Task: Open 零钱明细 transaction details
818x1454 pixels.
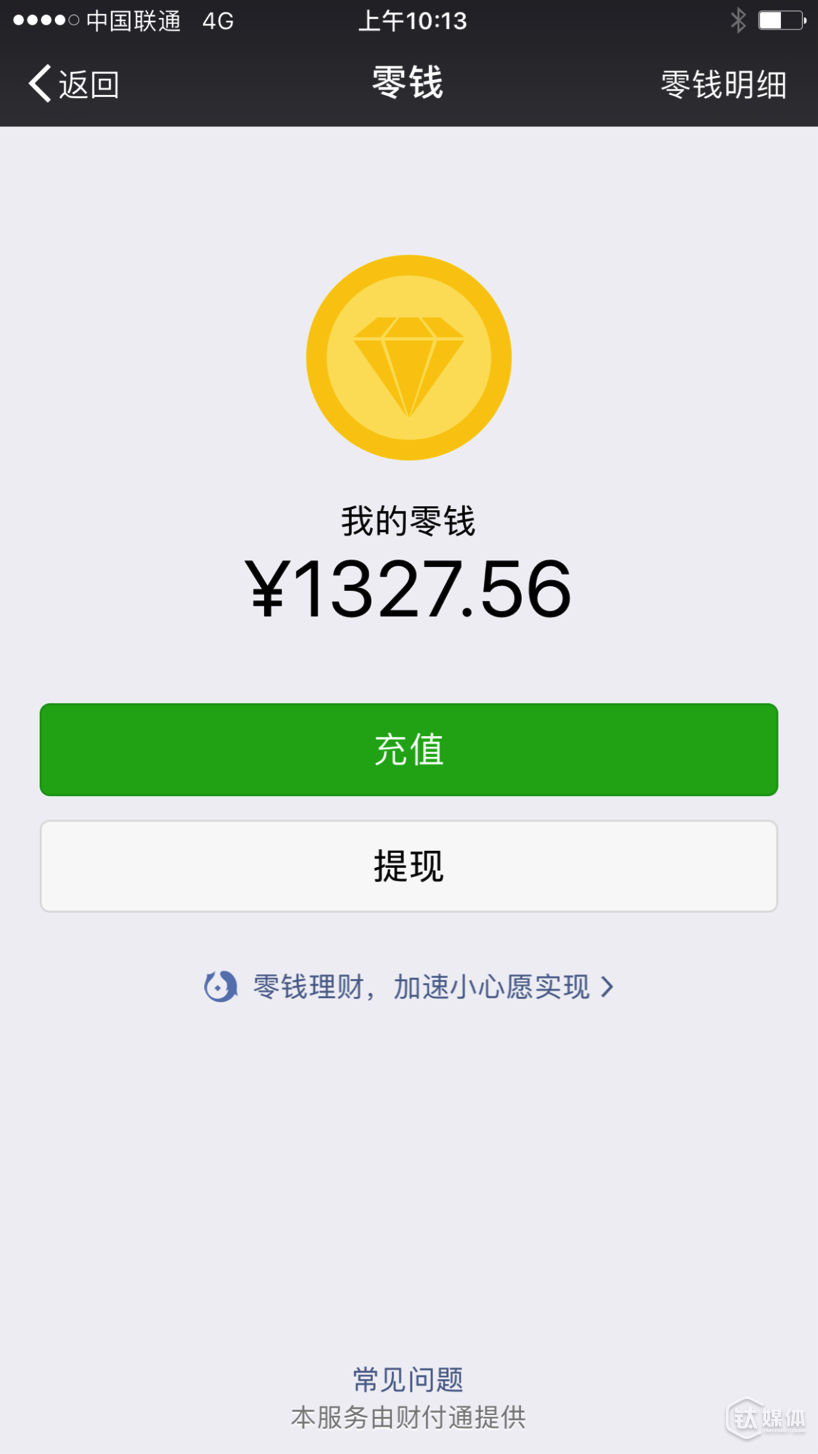Action: (723, 85)
